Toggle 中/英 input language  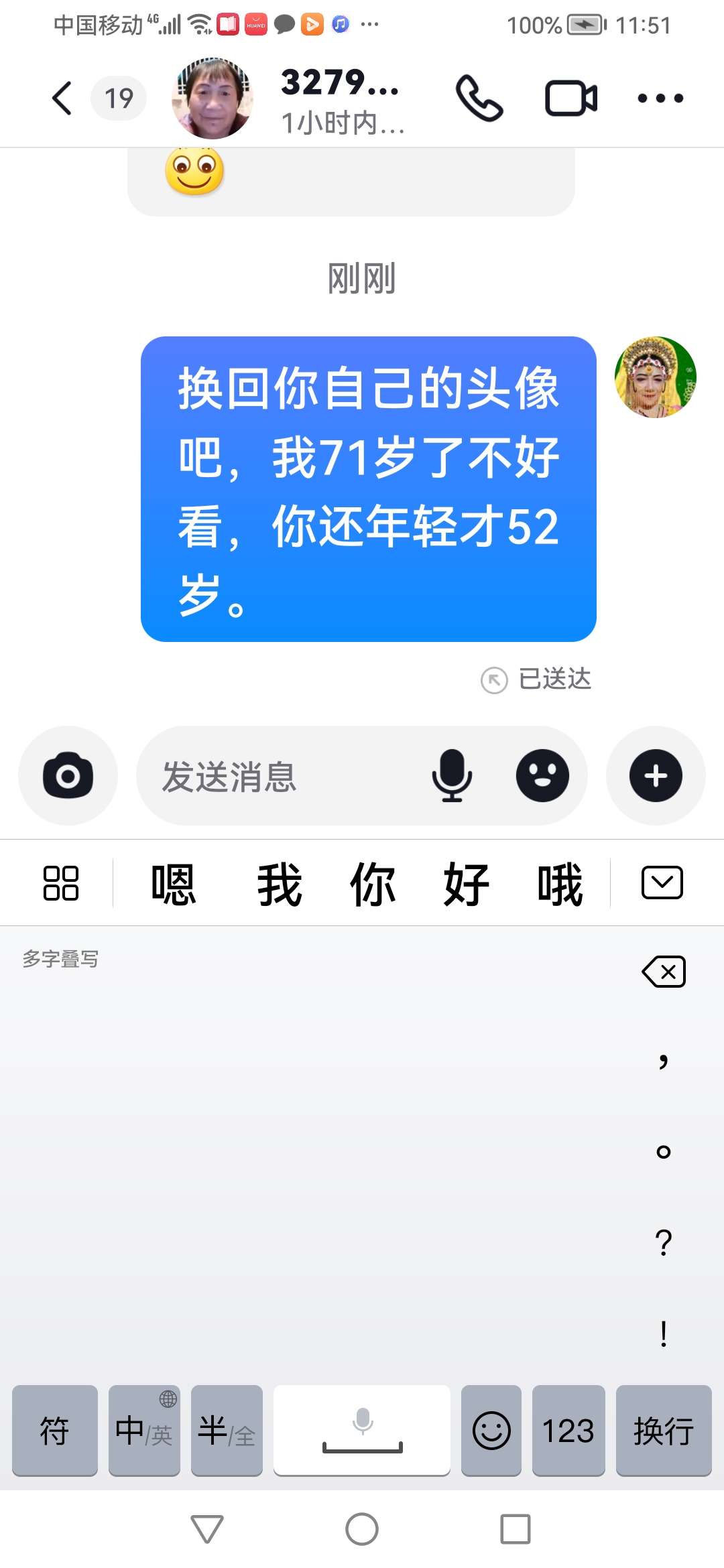(x=144, y=1431)
